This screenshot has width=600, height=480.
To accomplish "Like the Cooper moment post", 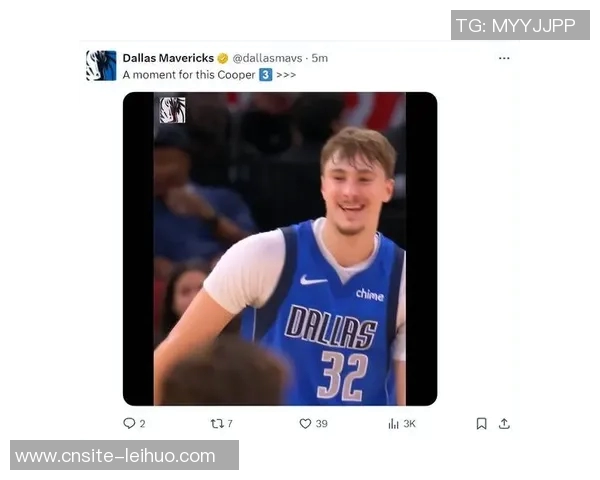I will click(x=305, y=423).
